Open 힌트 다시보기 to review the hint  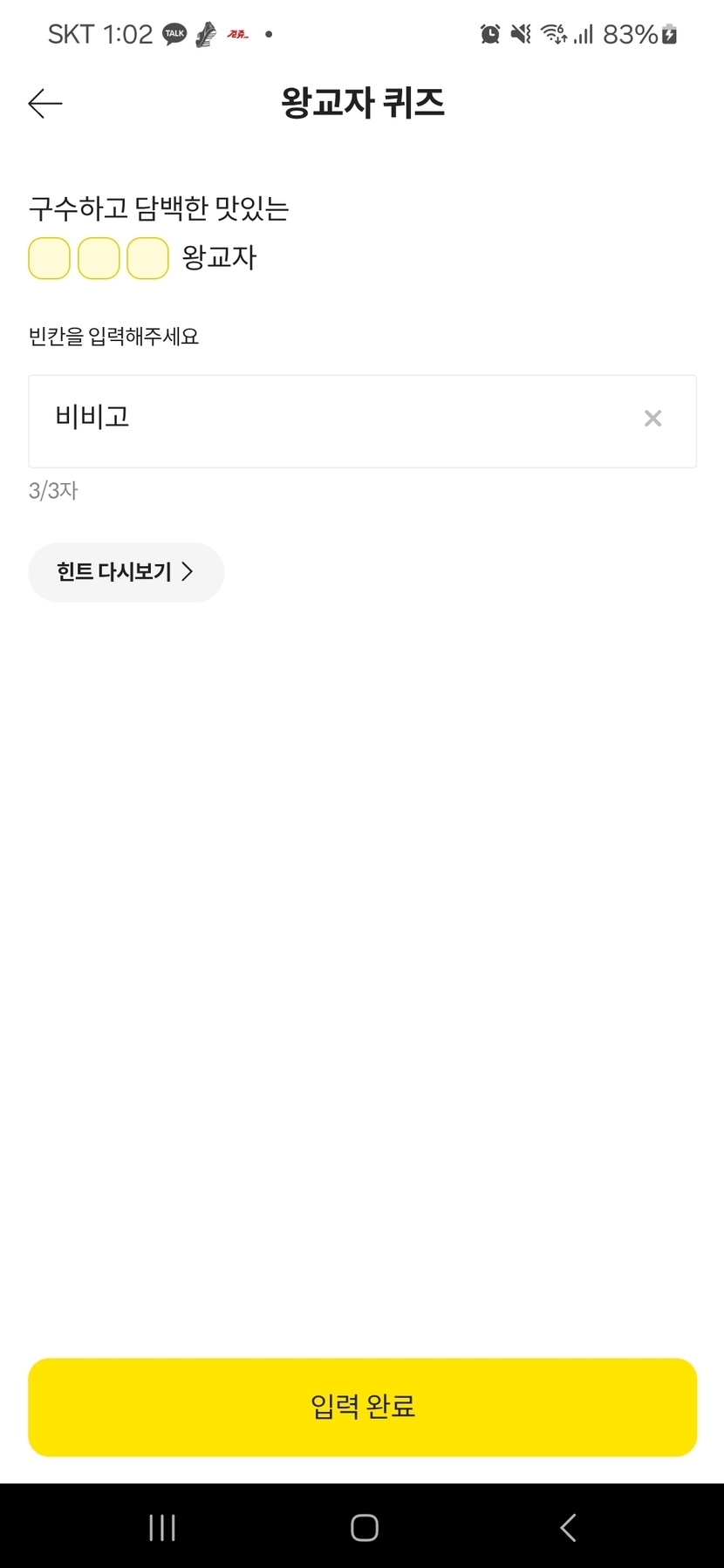(126, 572)
